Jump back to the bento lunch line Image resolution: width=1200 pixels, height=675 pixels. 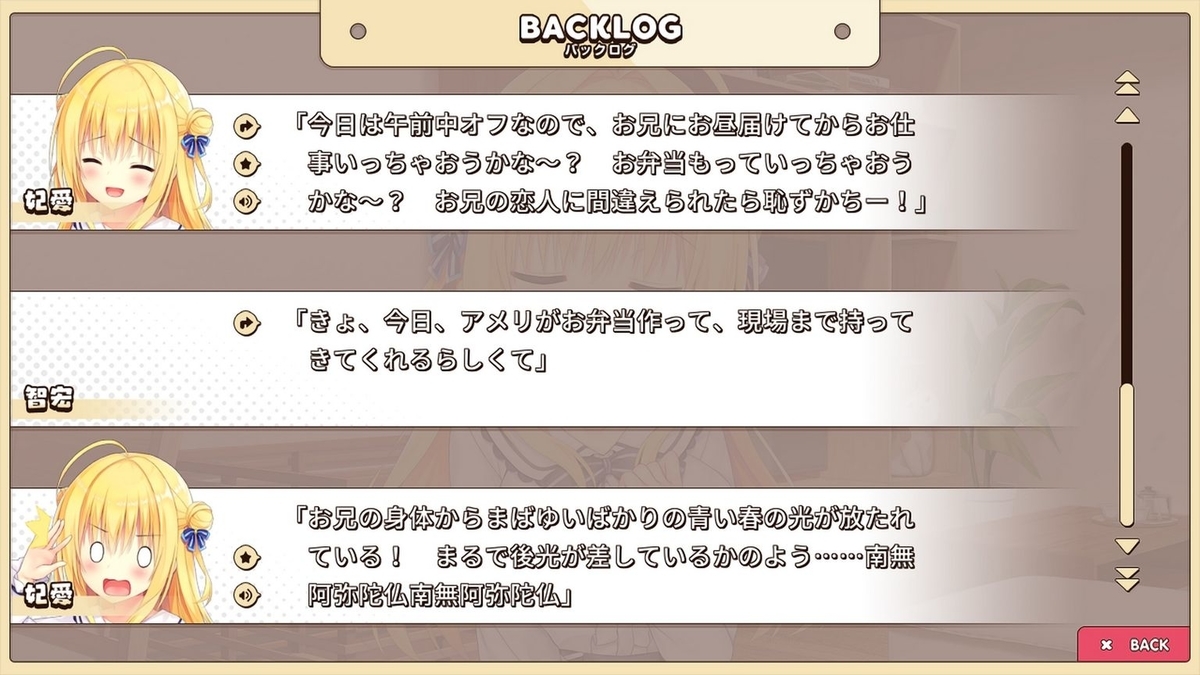245,126
